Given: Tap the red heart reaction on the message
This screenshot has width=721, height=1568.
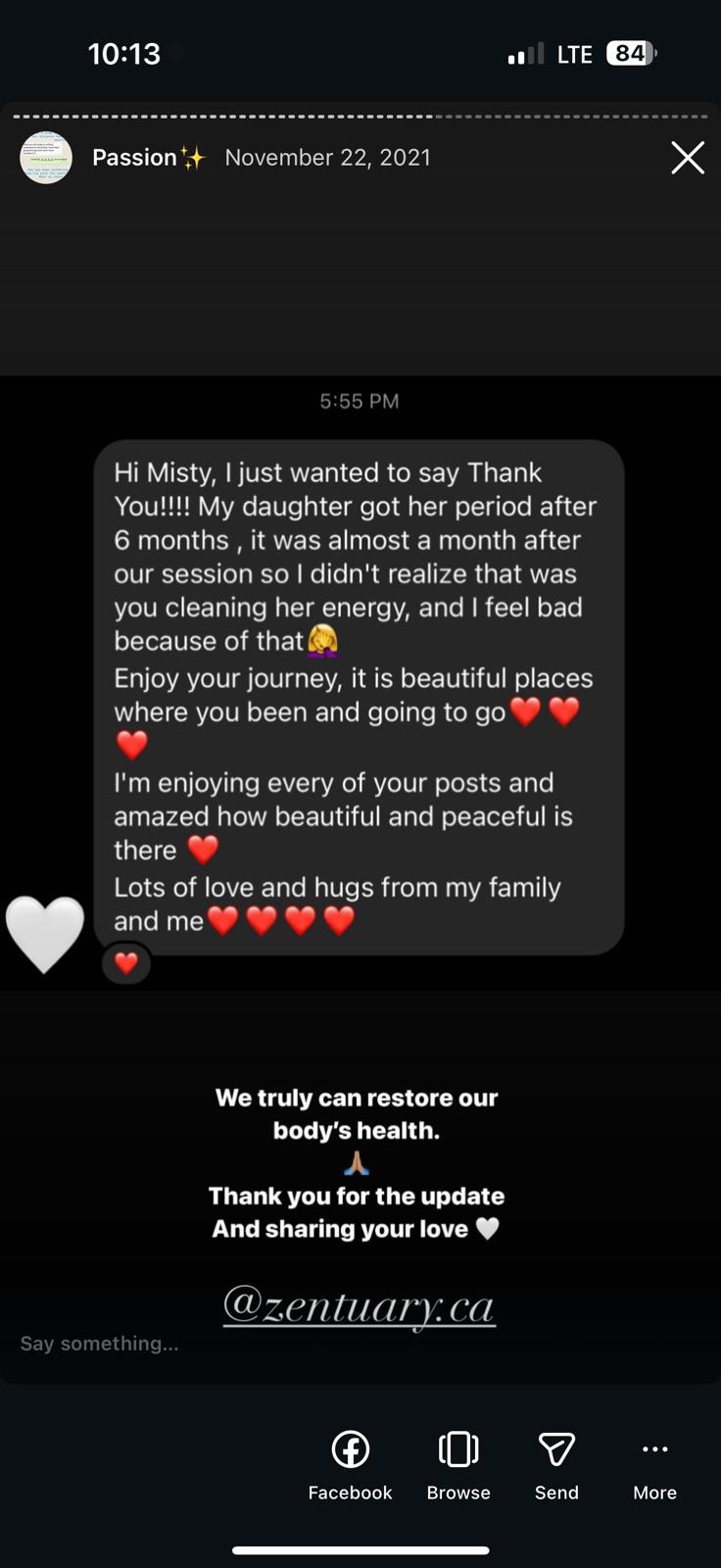Looking at the screenshot, I should 126,962.
